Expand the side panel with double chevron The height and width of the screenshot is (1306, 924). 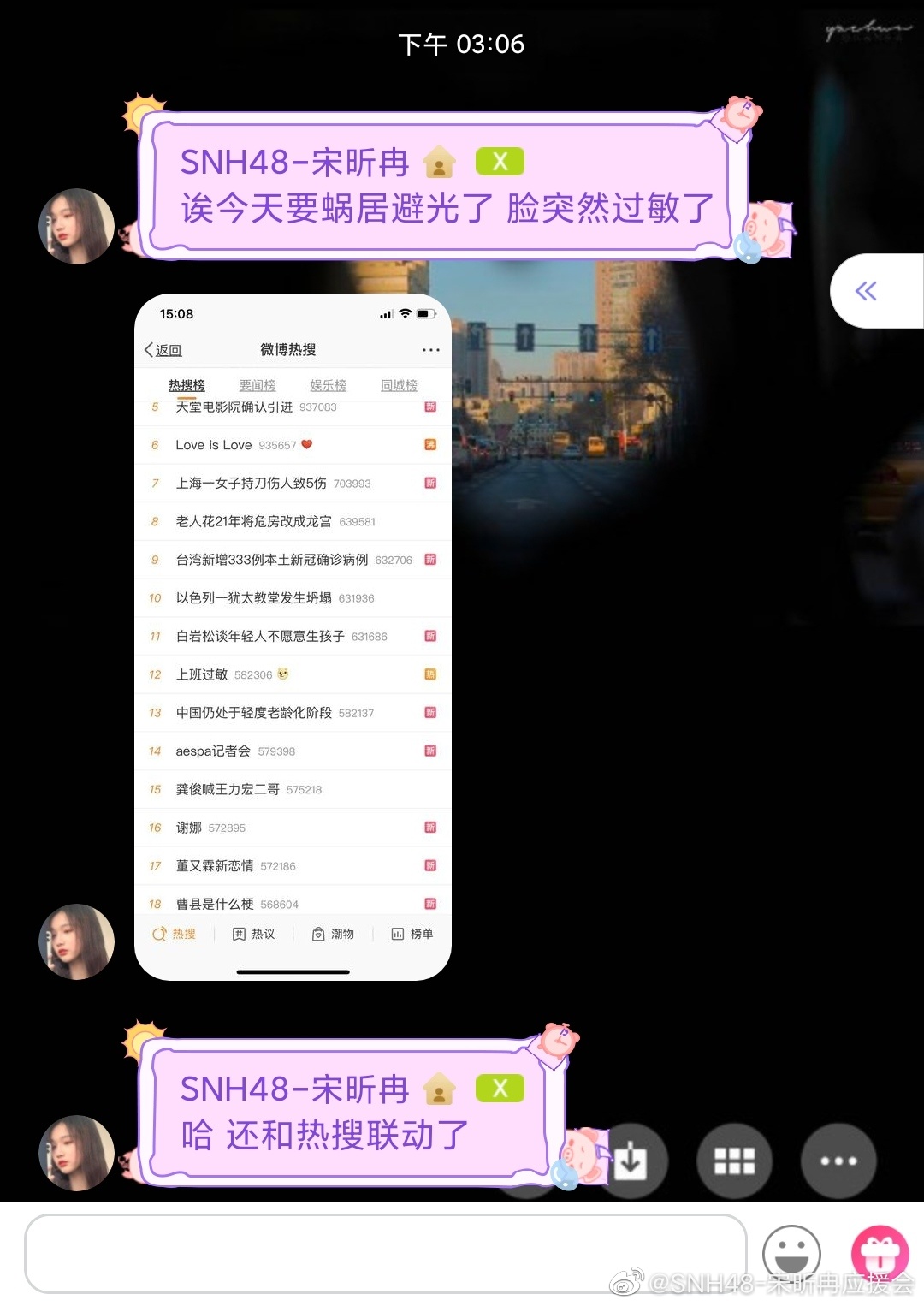868,291
